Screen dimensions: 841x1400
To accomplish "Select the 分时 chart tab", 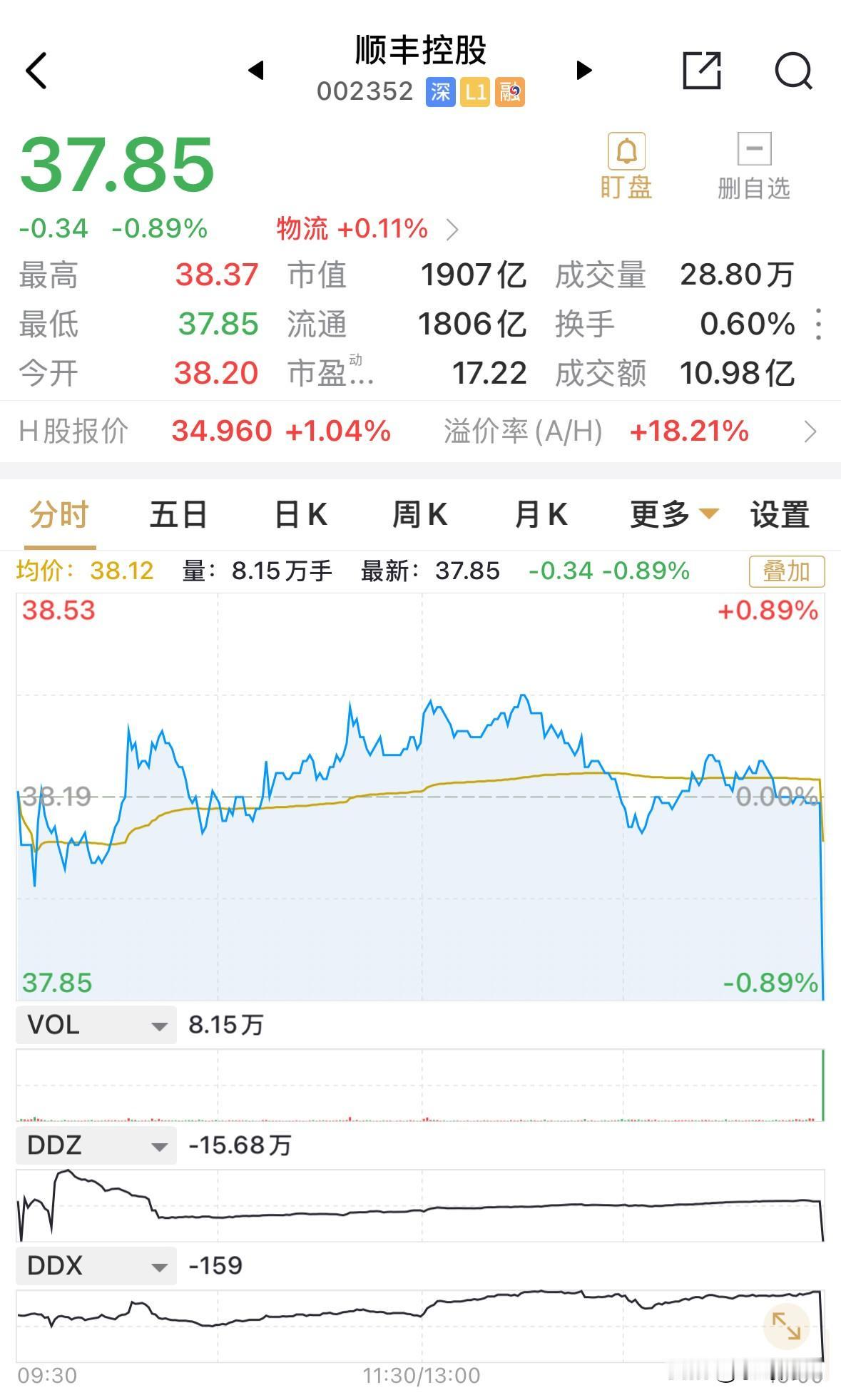I will (x=59, y=514).
